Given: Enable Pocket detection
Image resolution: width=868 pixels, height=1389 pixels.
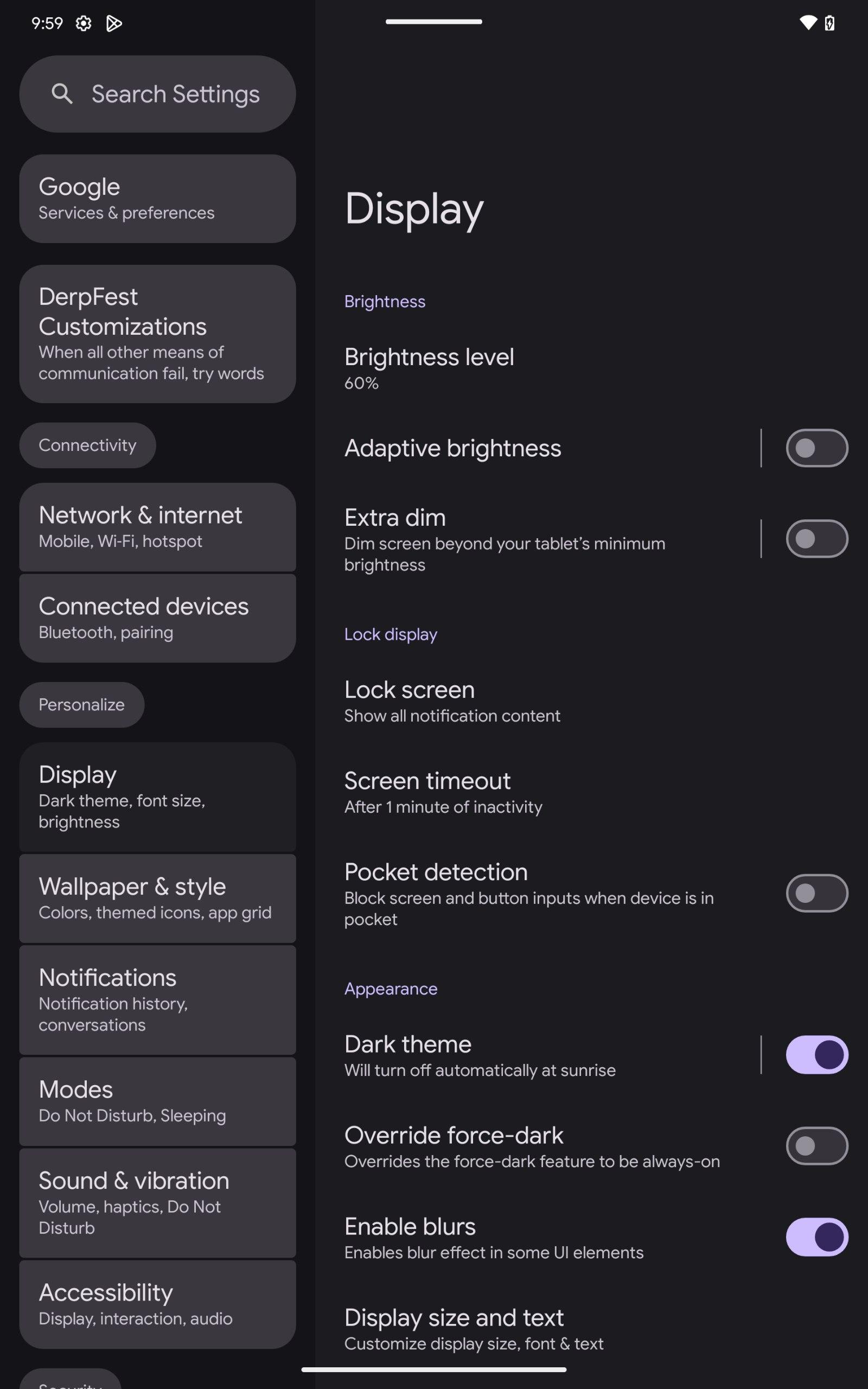Looking at the screenshot, I should point(816,893).
